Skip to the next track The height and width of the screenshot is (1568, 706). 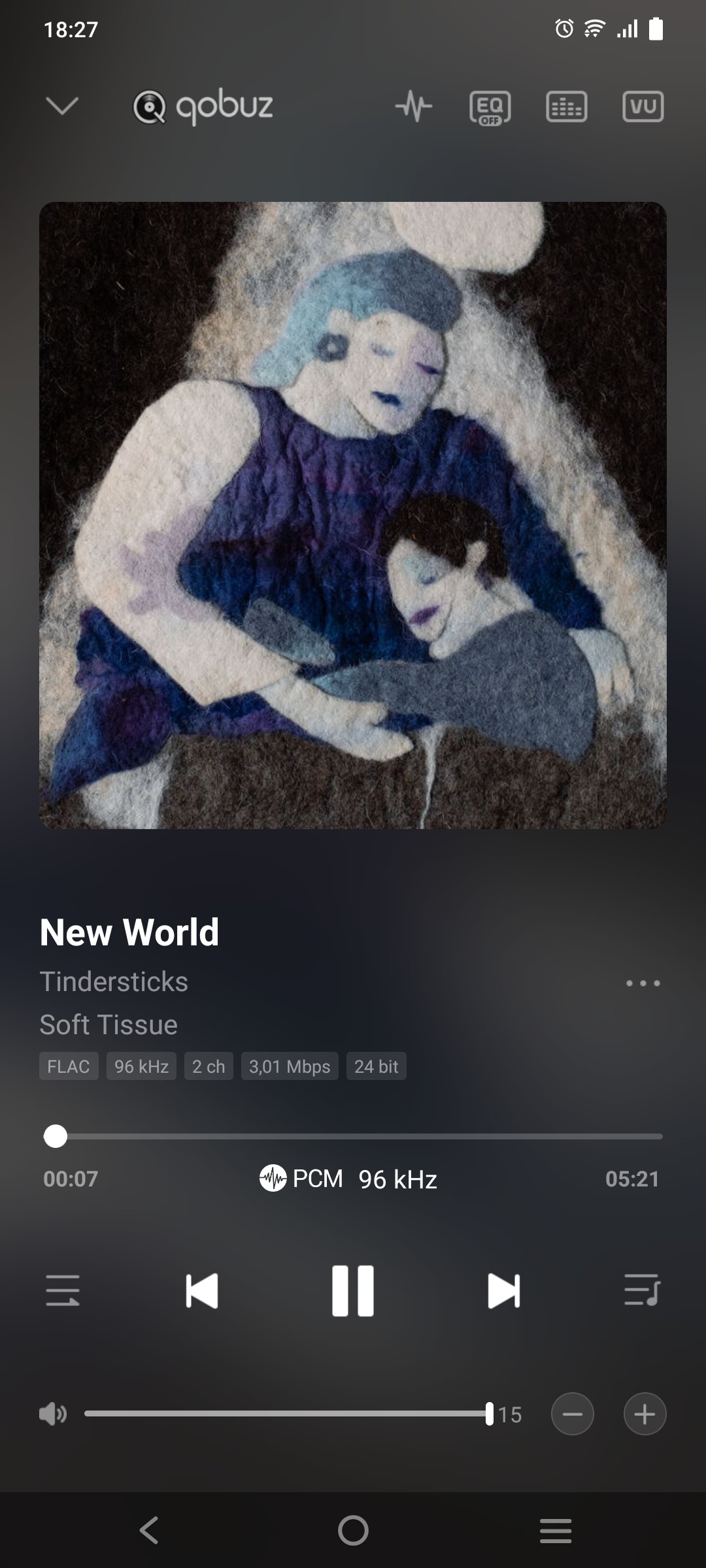(504, 1291)
